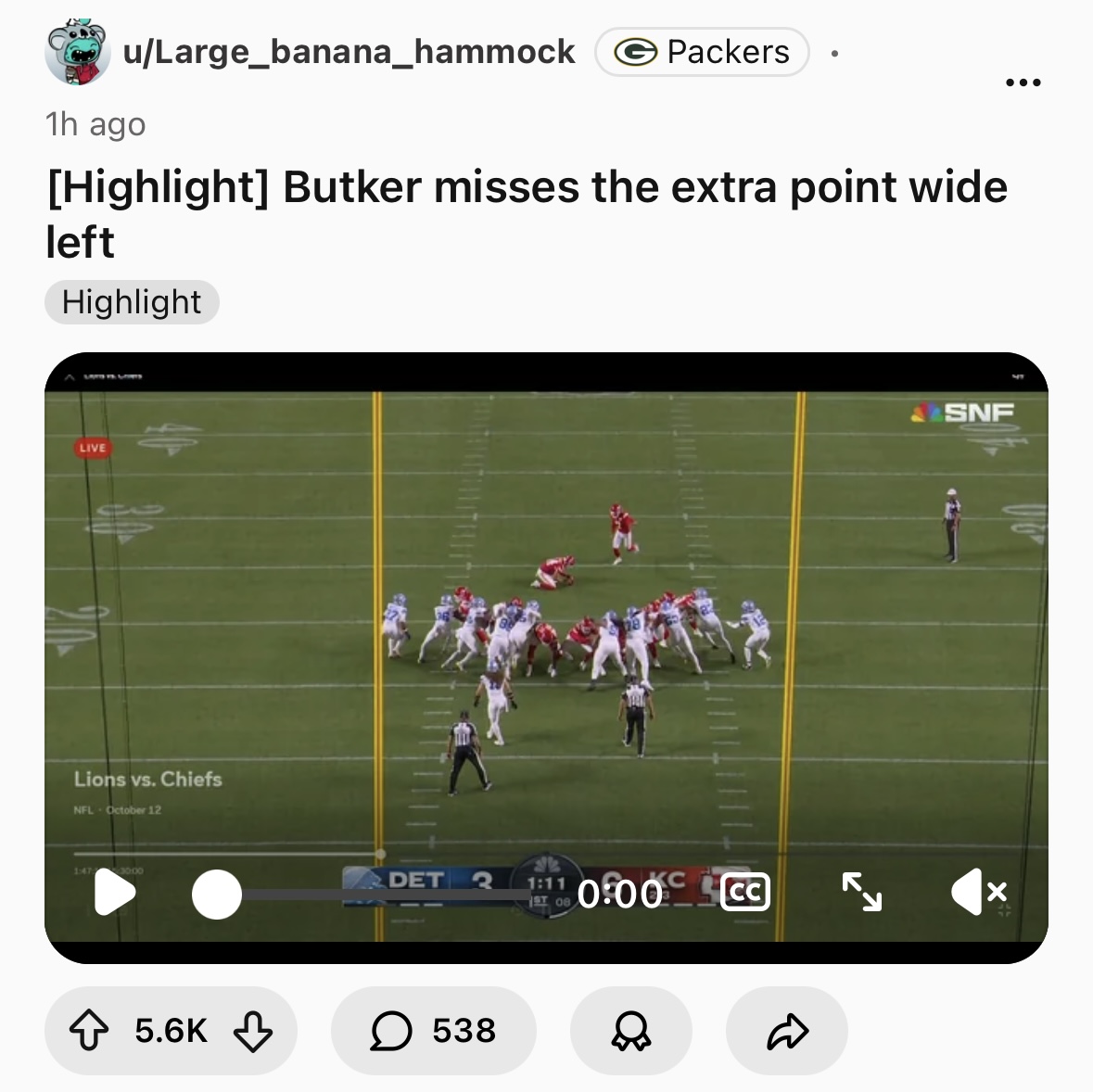Image resolution: width=1093 pixels, height=1092 pixels.
Task: Open the post overflow menu
Action: pyautogui.click(x=1023, y=83)
